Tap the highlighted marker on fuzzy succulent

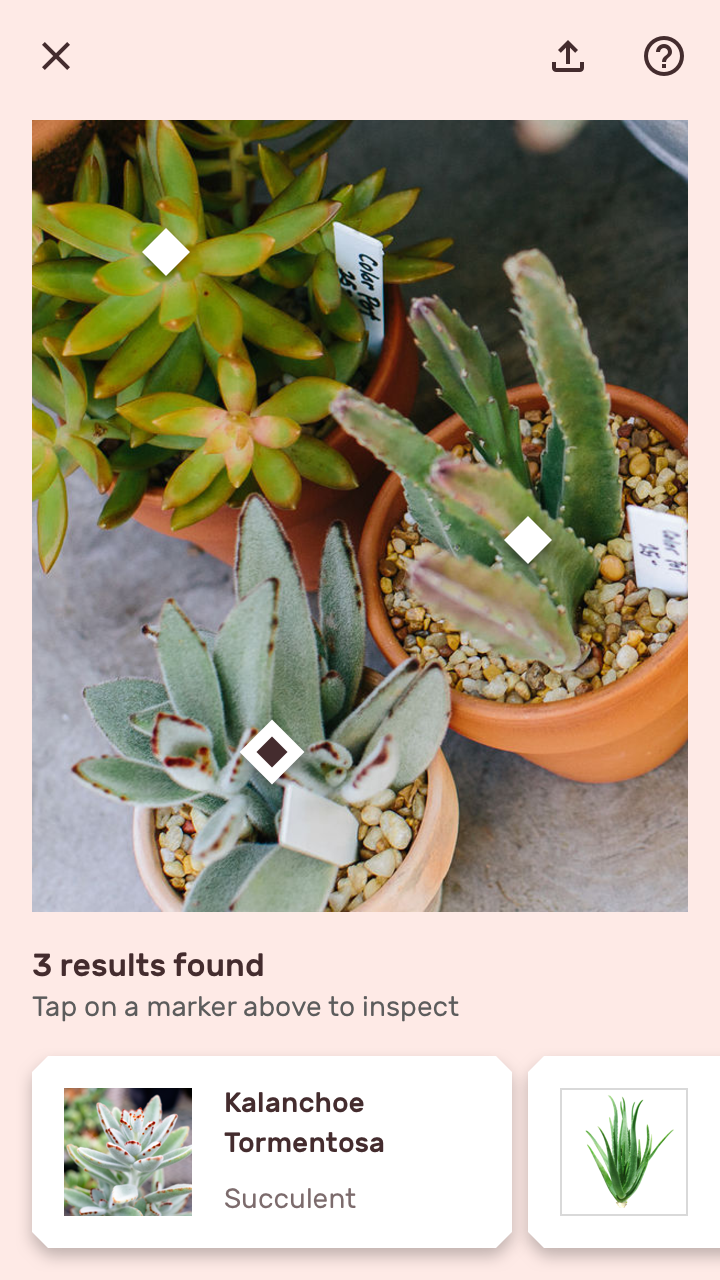272,752
